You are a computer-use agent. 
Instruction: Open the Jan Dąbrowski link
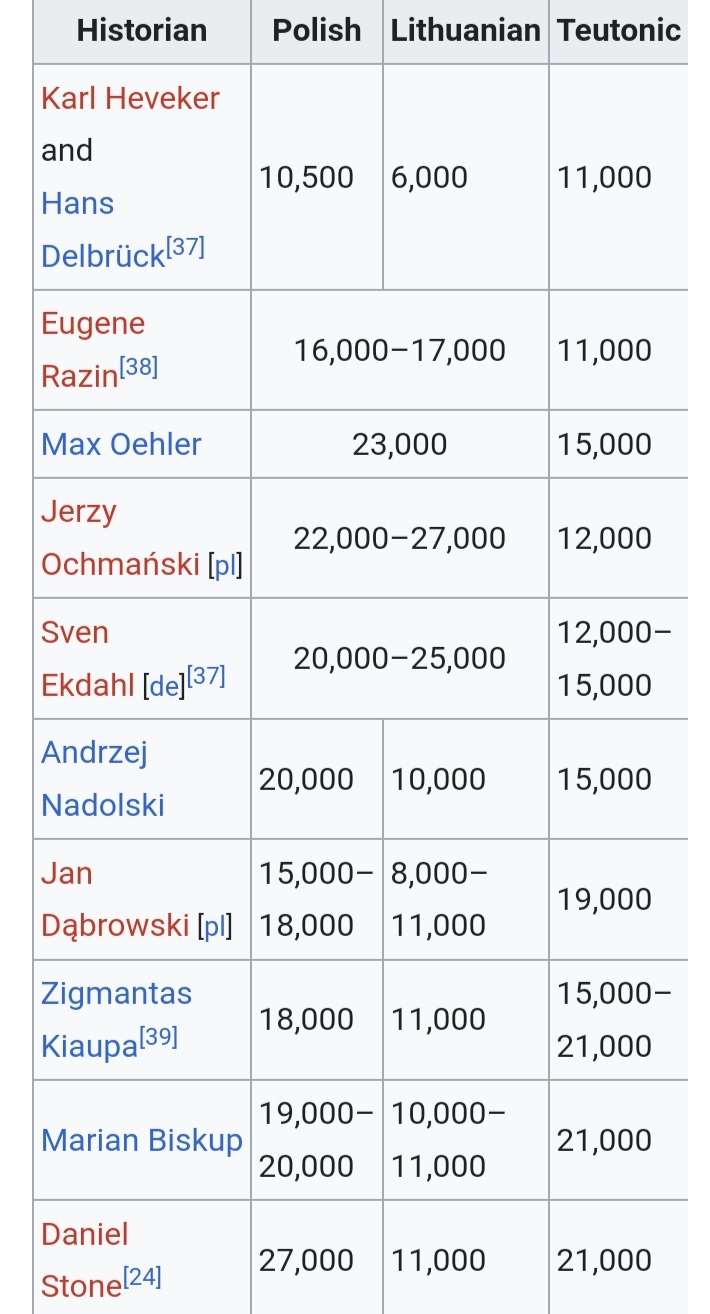coord(116,899)
